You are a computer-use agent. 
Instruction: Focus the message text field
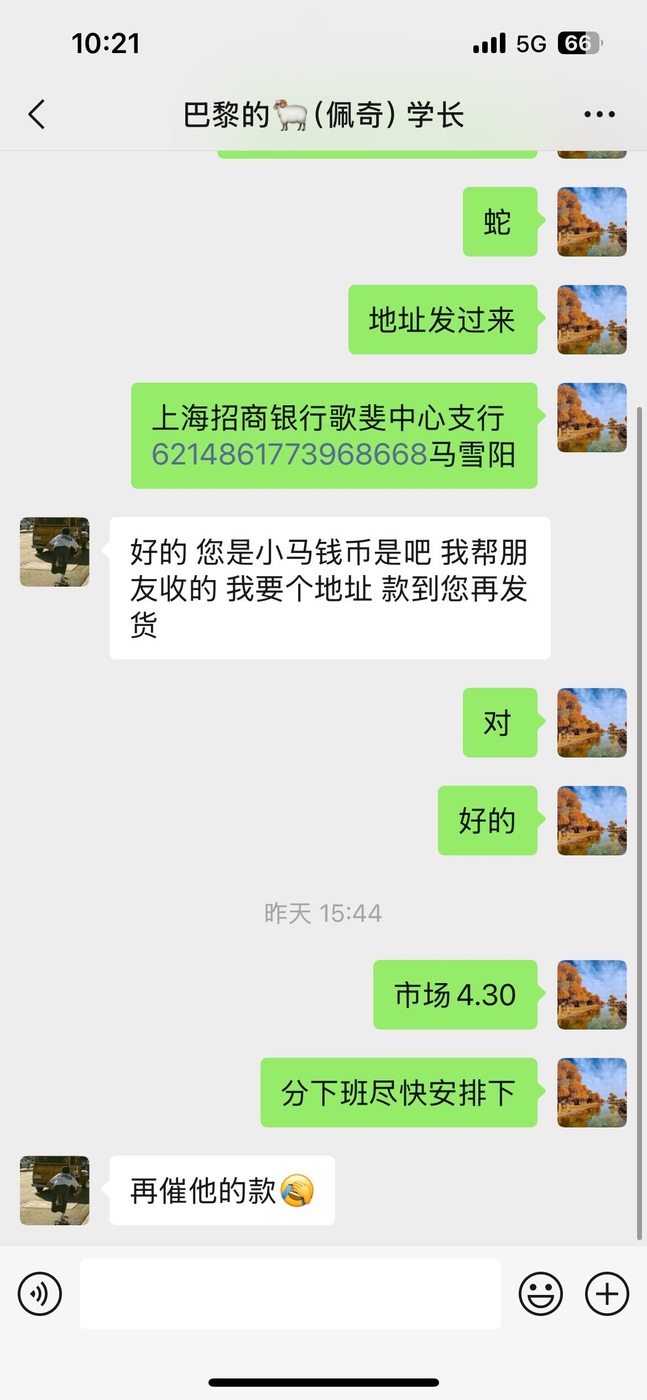pyautogui.click(x=290, y=1294)
